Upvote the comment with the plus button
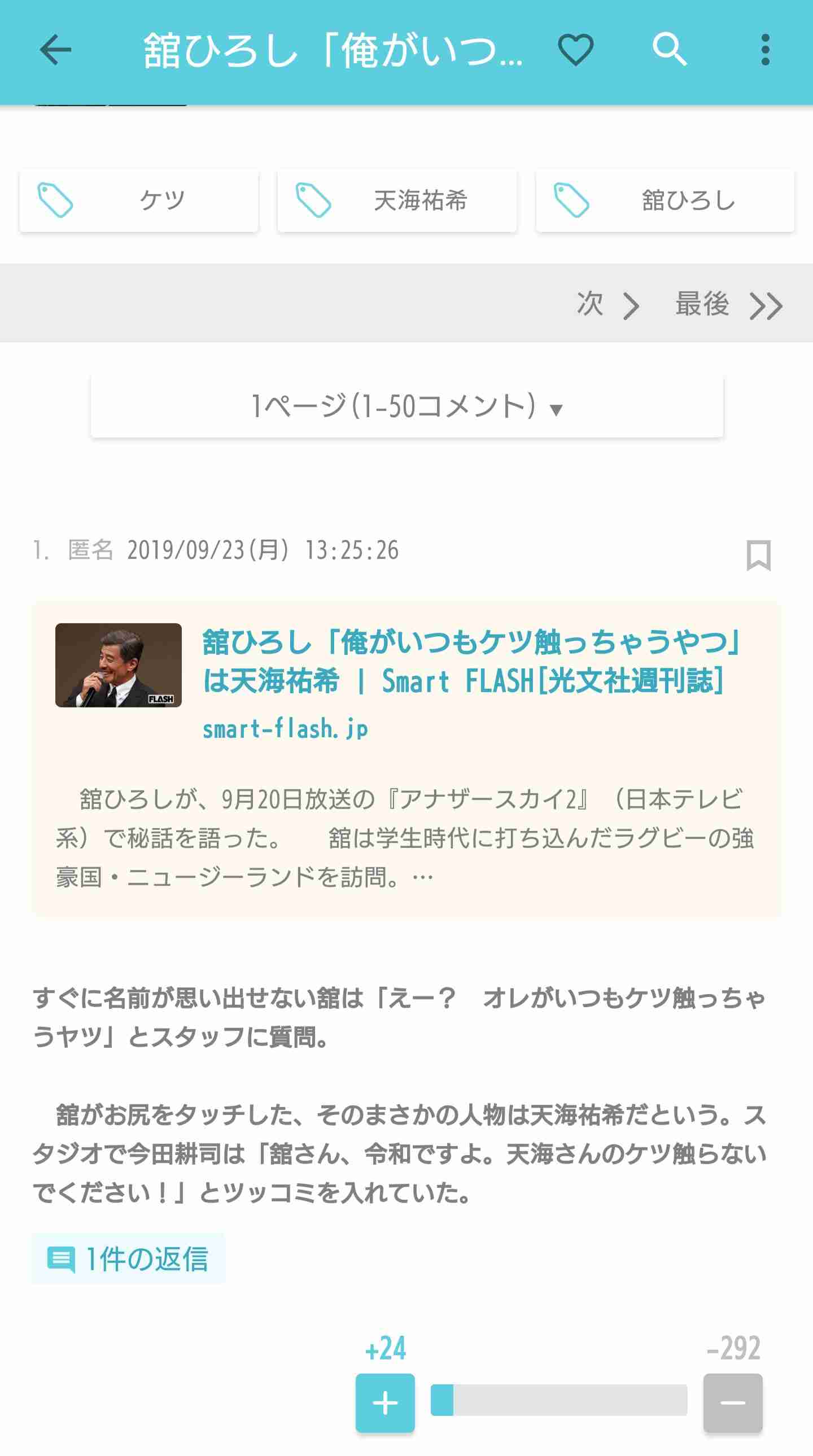Viewport: 813px width, 1456px height. (x=385, y=1403)
